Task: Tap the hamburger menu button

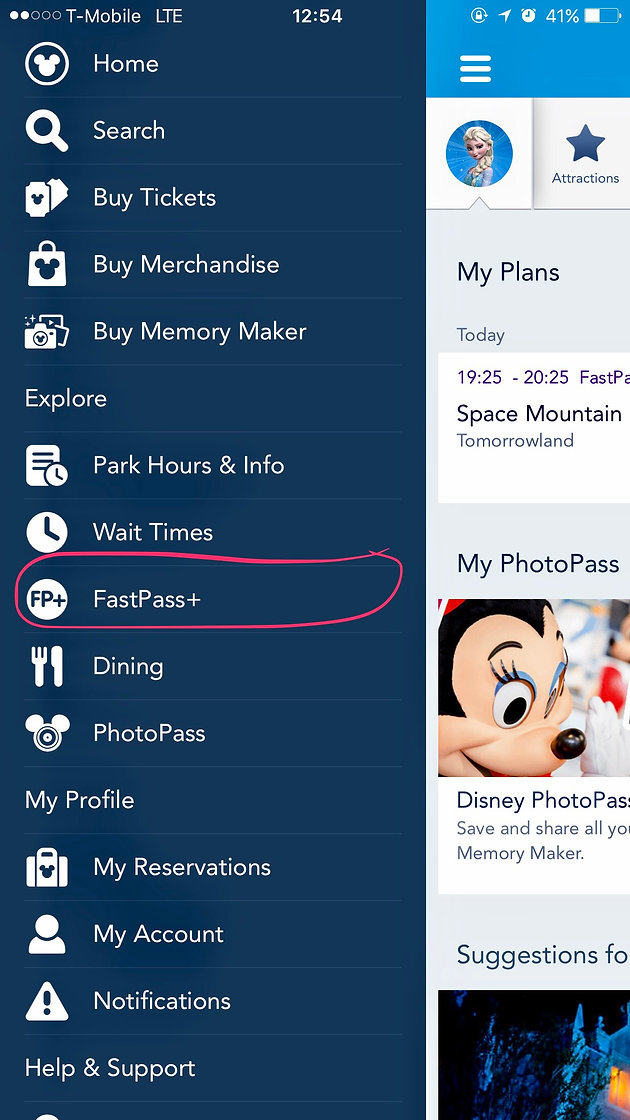Action: pyautogui.click(x=475, y=68)
